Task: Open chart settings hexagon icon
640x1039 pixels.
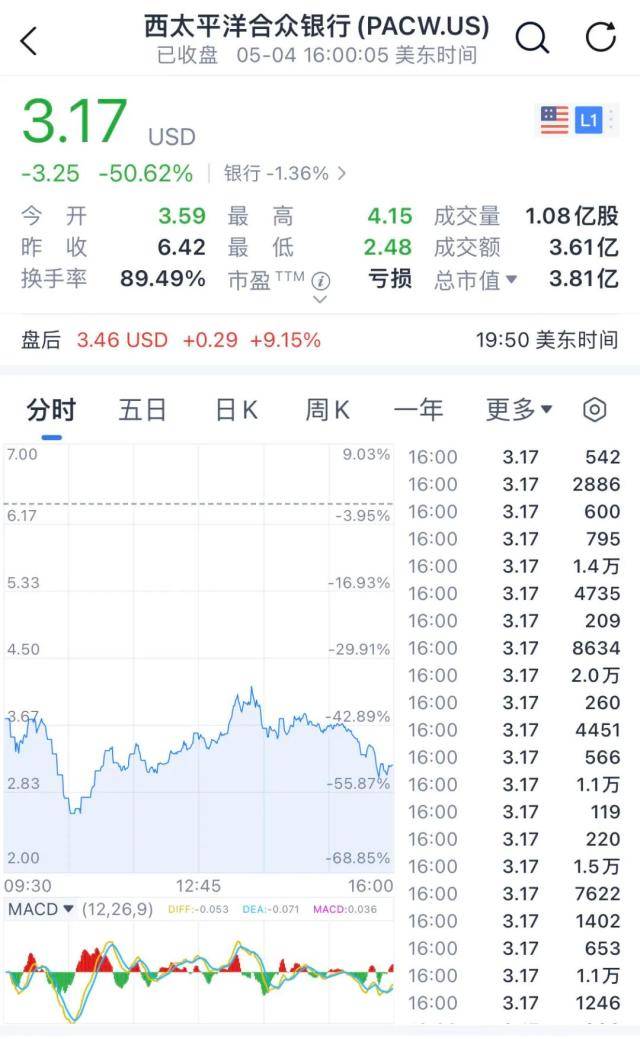Action: [x=595, y=409]
